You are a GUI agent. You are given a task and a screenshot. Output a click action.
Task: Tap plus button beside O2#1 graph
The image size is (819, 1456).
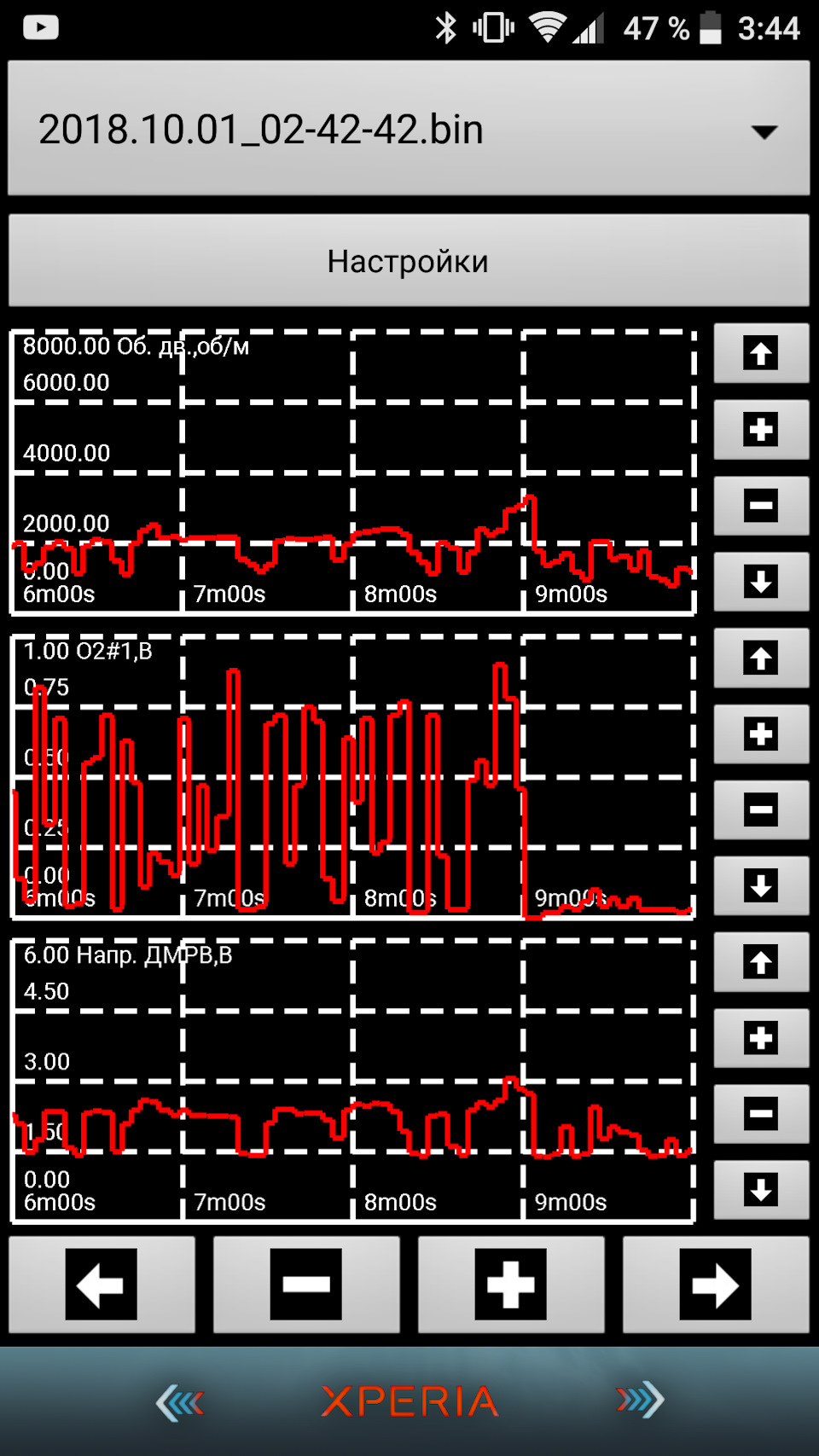click(x=760, y=734)
